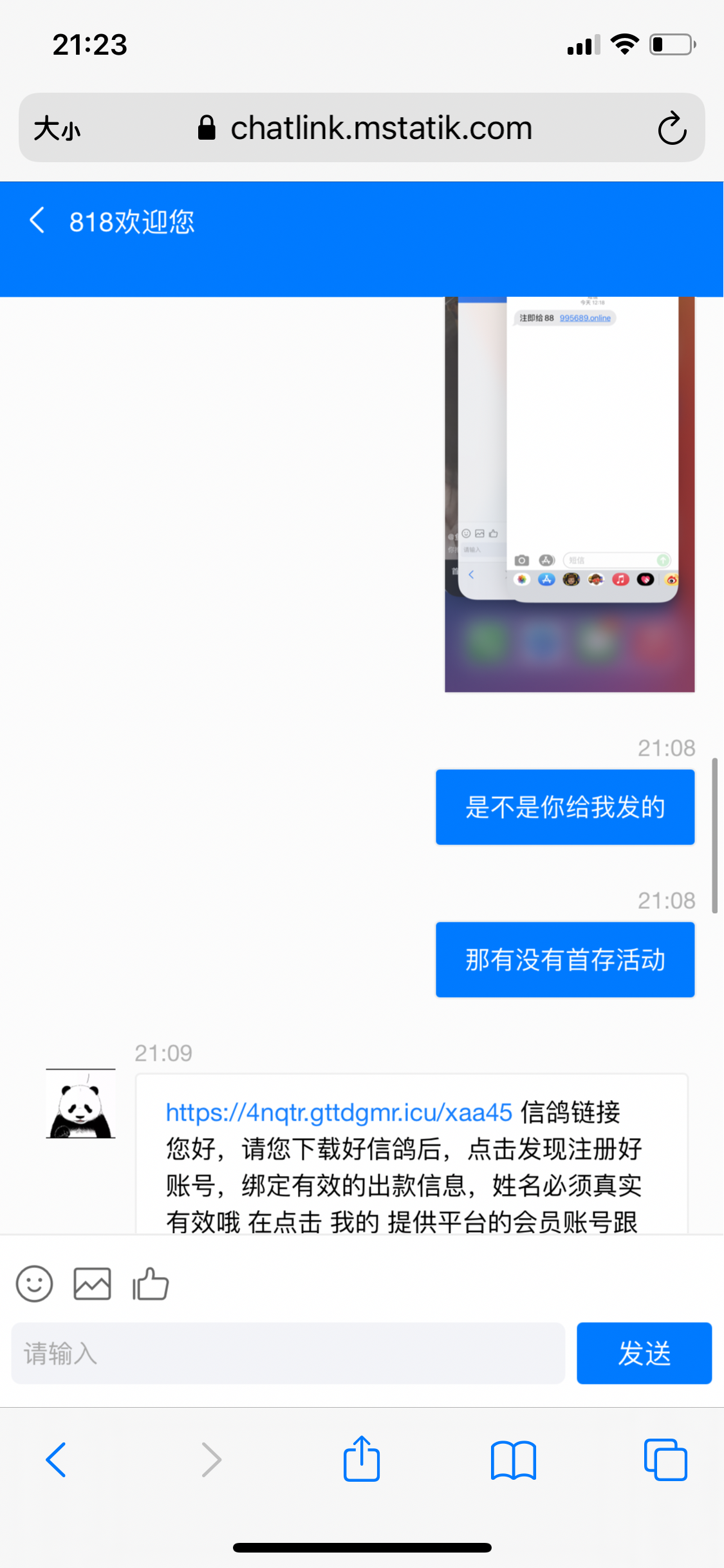
Task: Open the emoji picker
Action: (x=34, y=1284)
